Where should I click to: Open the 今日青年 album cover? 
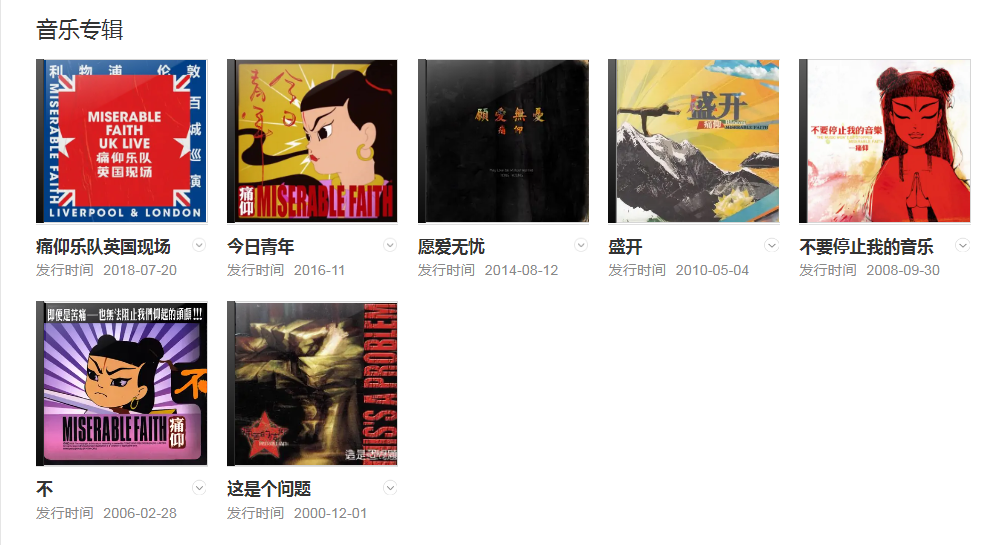click(x=312, y=140)
